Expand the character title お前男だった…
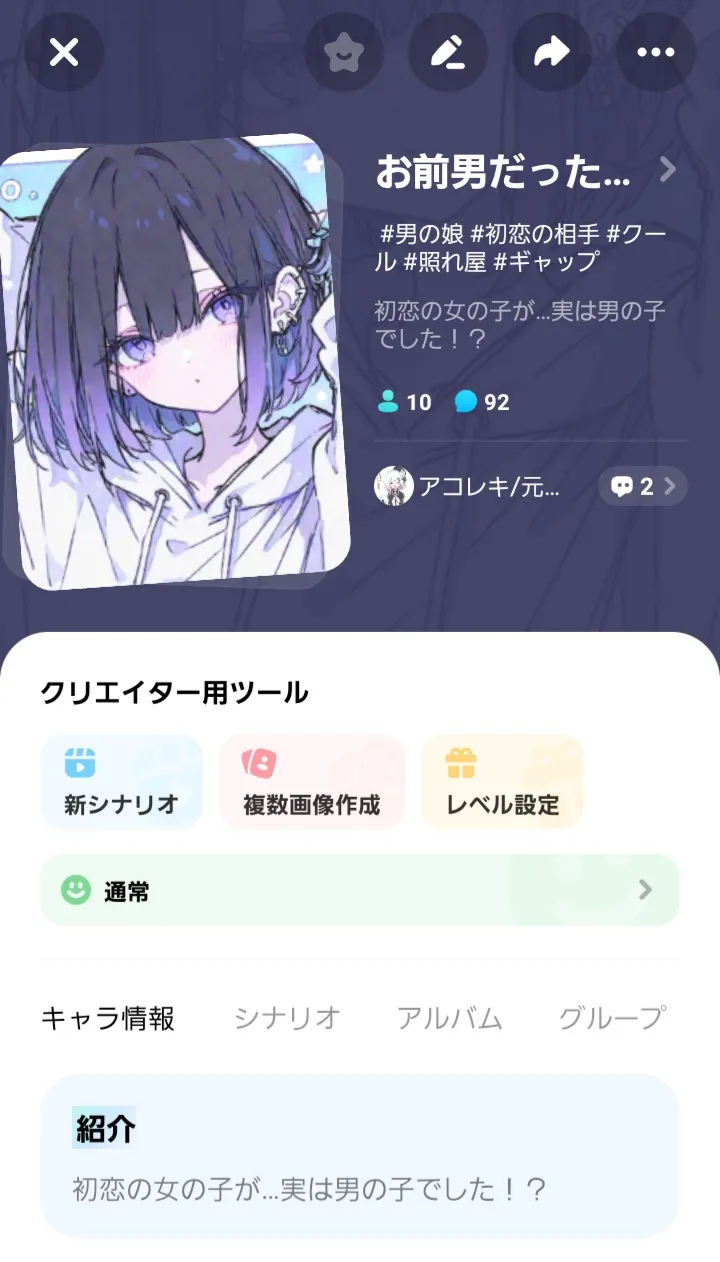Viewport: 720px width, 1262px height. (x=527, y=172)
